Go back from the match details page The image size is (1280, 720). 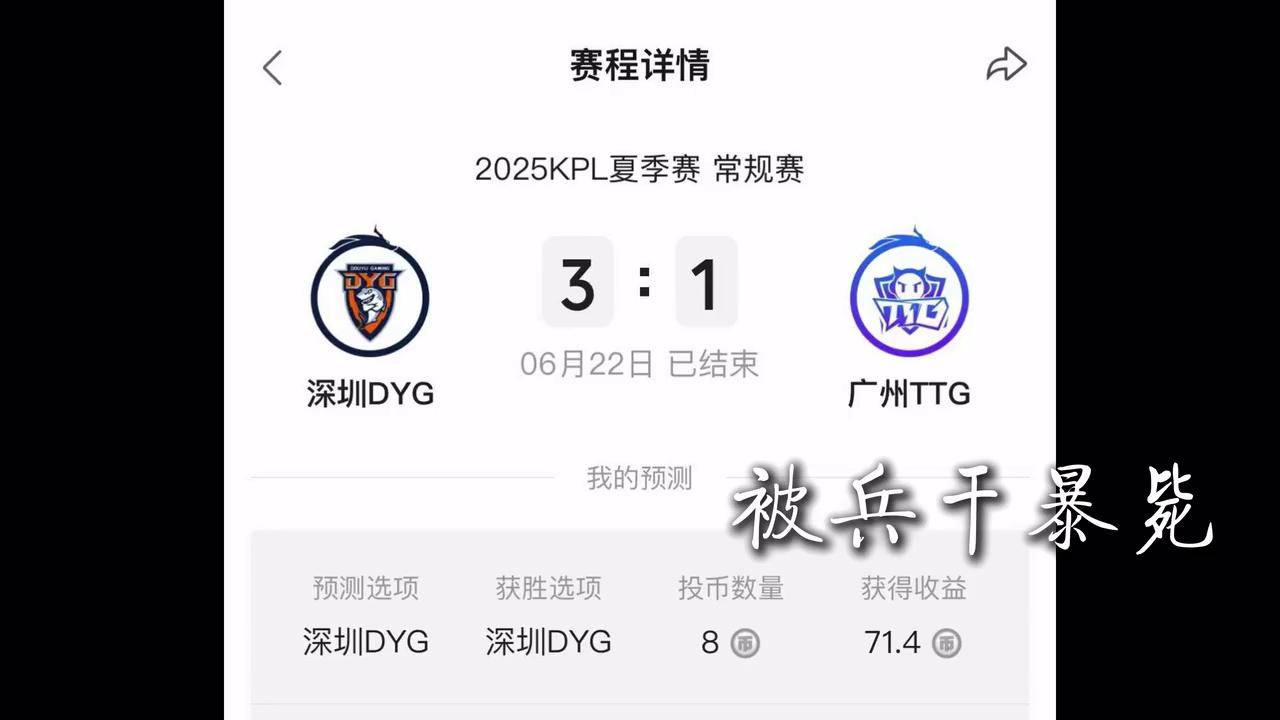[x=272, y=67]
